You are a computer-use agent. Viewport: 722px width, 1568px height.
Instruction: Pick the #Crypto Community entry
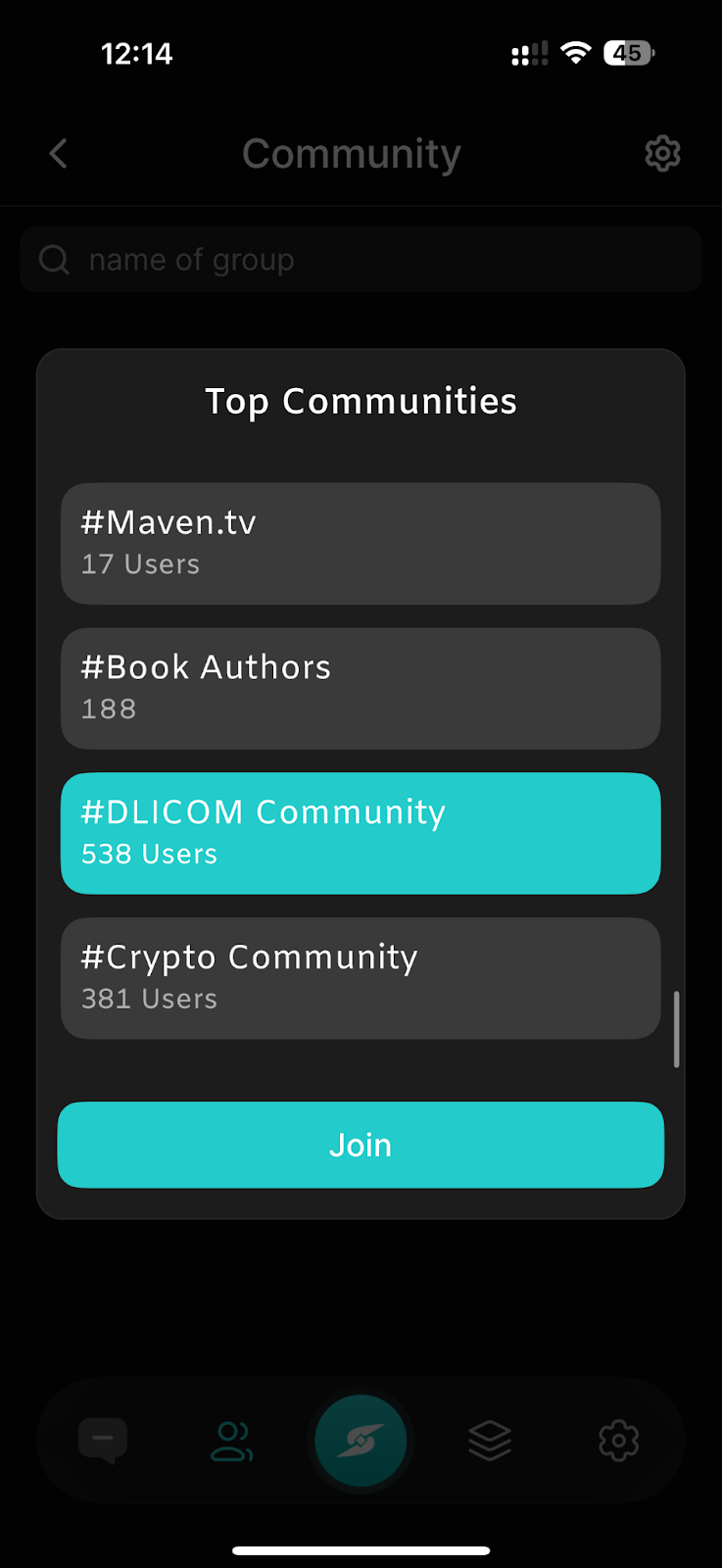click(x=361, y=978)
